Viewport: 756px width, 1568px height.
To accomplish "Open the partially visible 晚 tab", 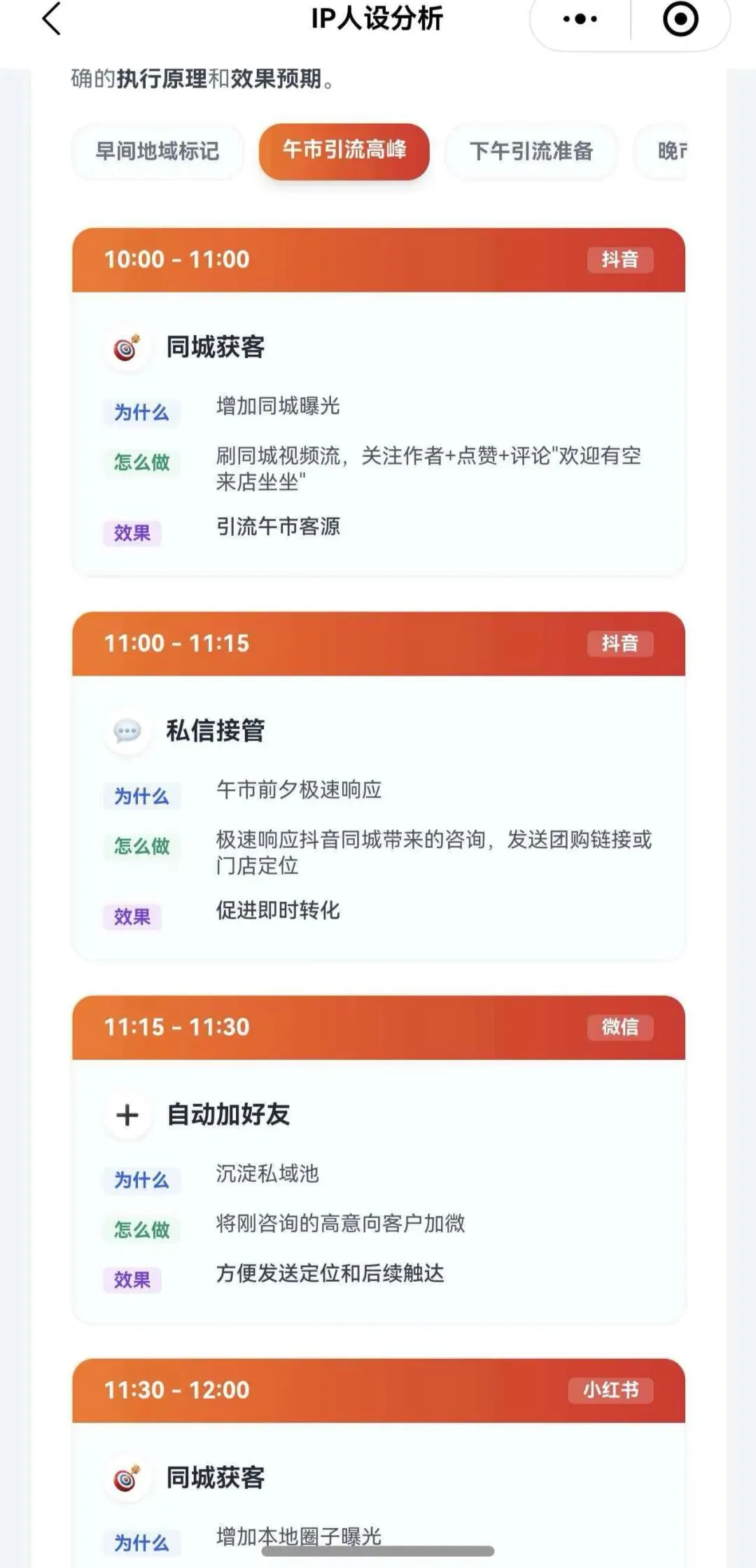I will coord(660,151).
